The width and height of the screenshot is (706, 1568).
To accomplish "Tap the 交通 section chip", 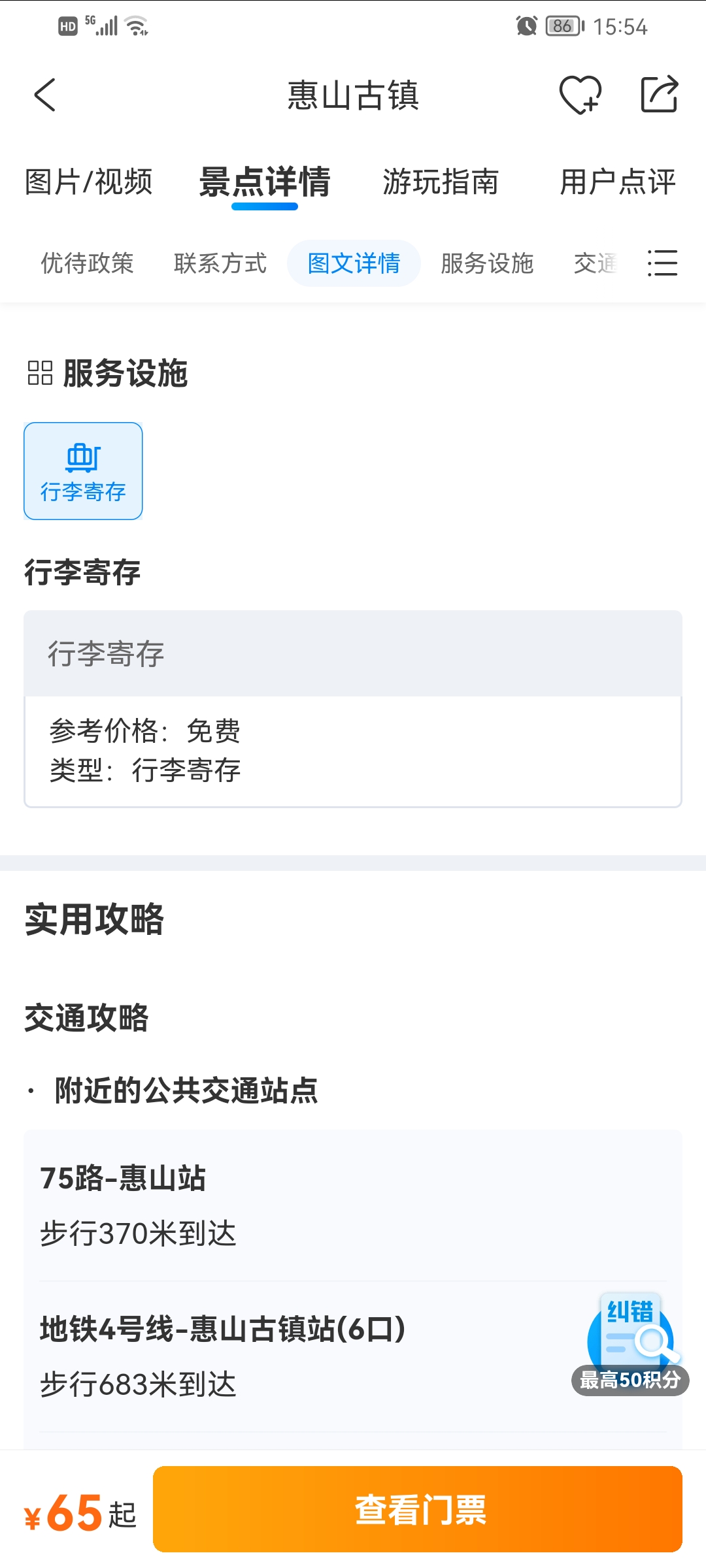I will point(596,263).
